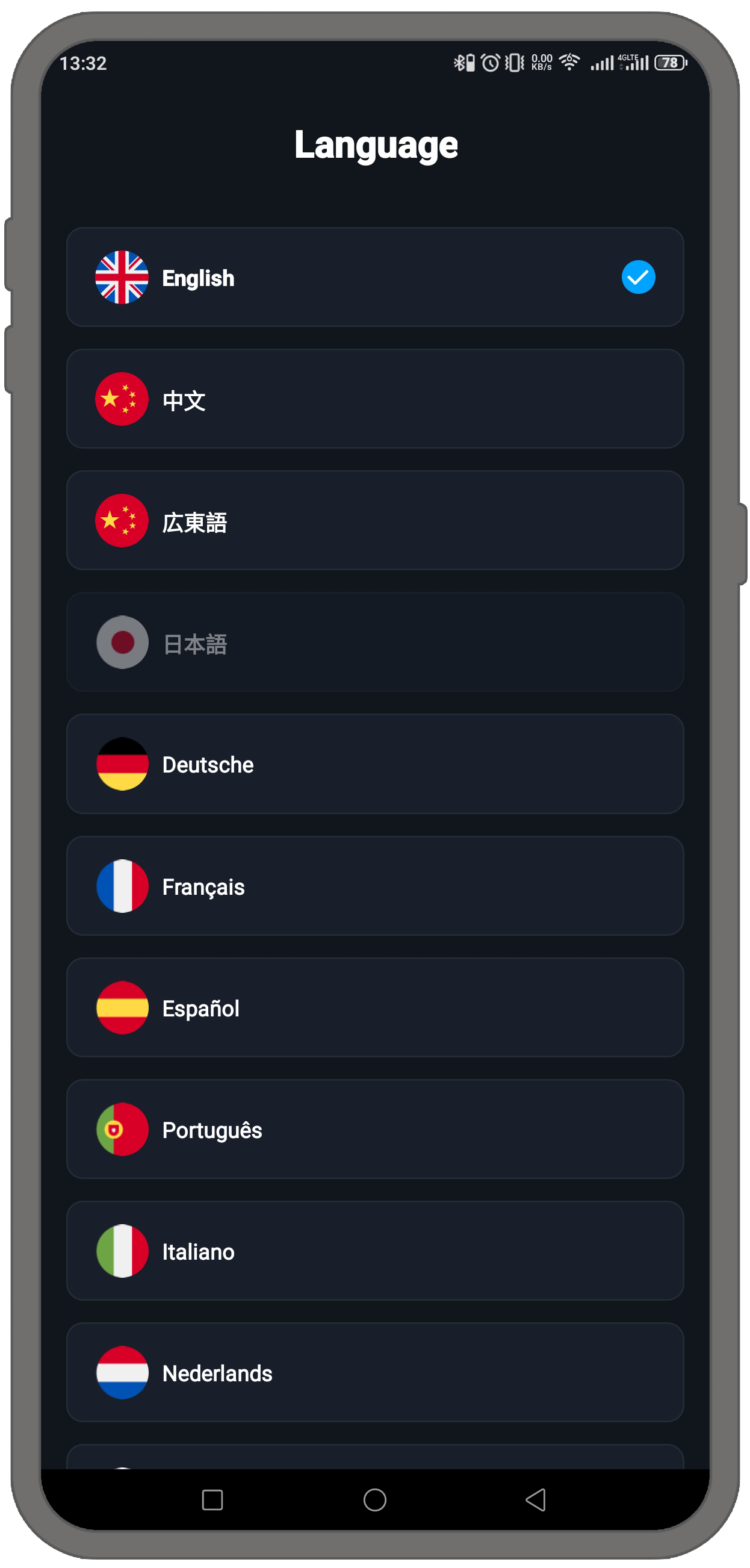Choose 中文 language option

pos(374,399)
